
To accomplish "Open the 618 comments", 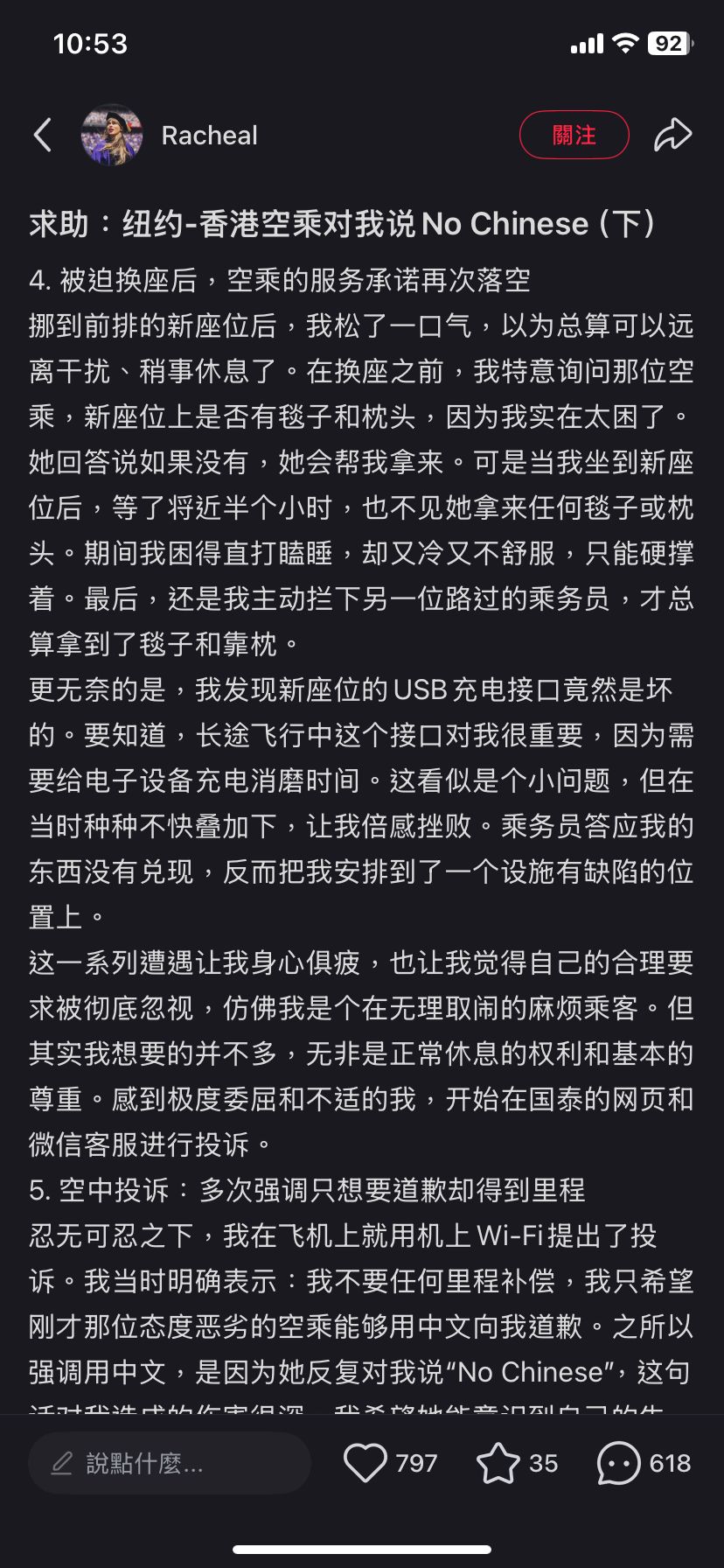I will click(619, 1463).
